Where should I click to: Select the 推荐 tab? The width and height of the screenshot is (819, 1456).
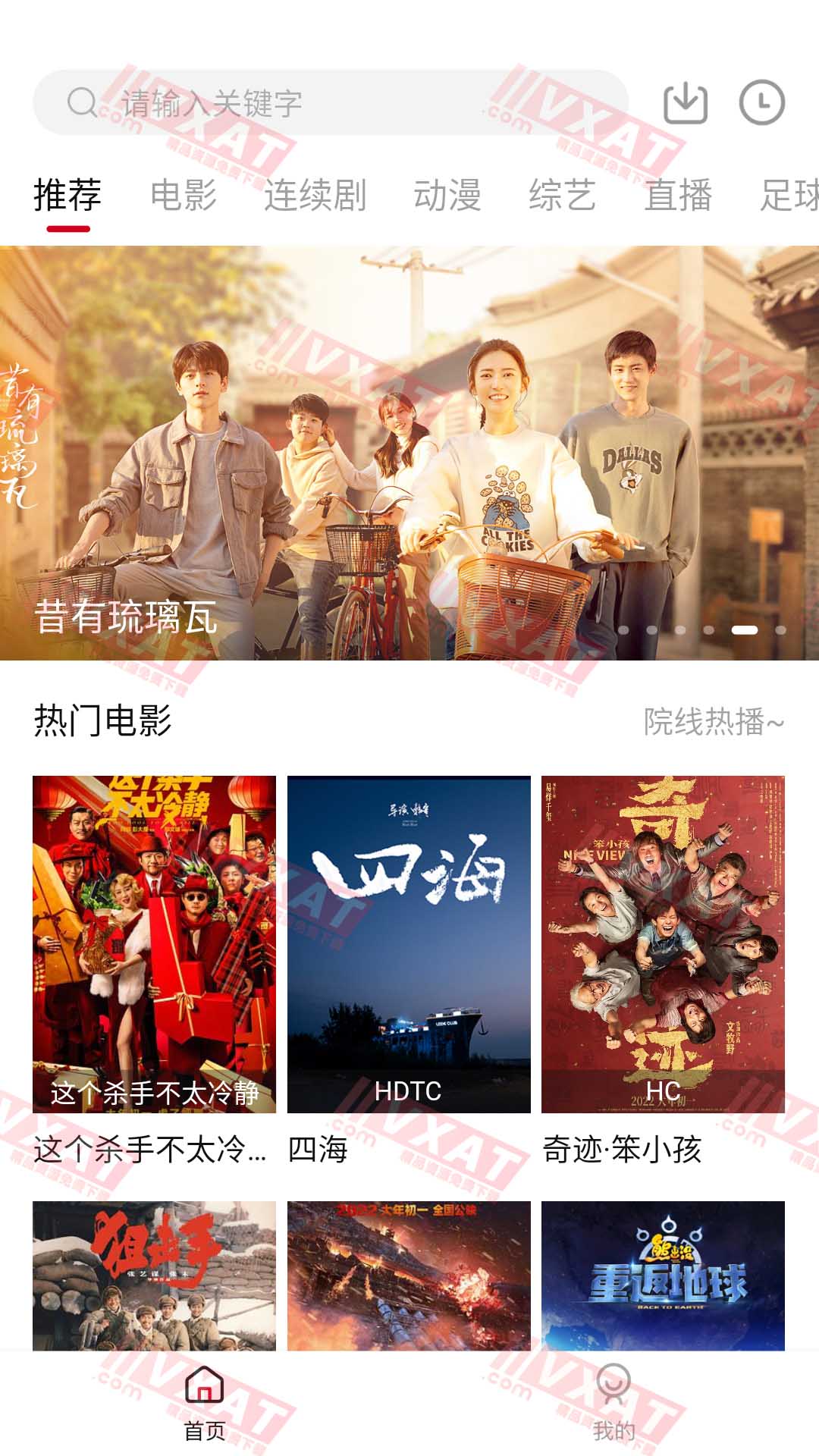click(x=67, y=195)
